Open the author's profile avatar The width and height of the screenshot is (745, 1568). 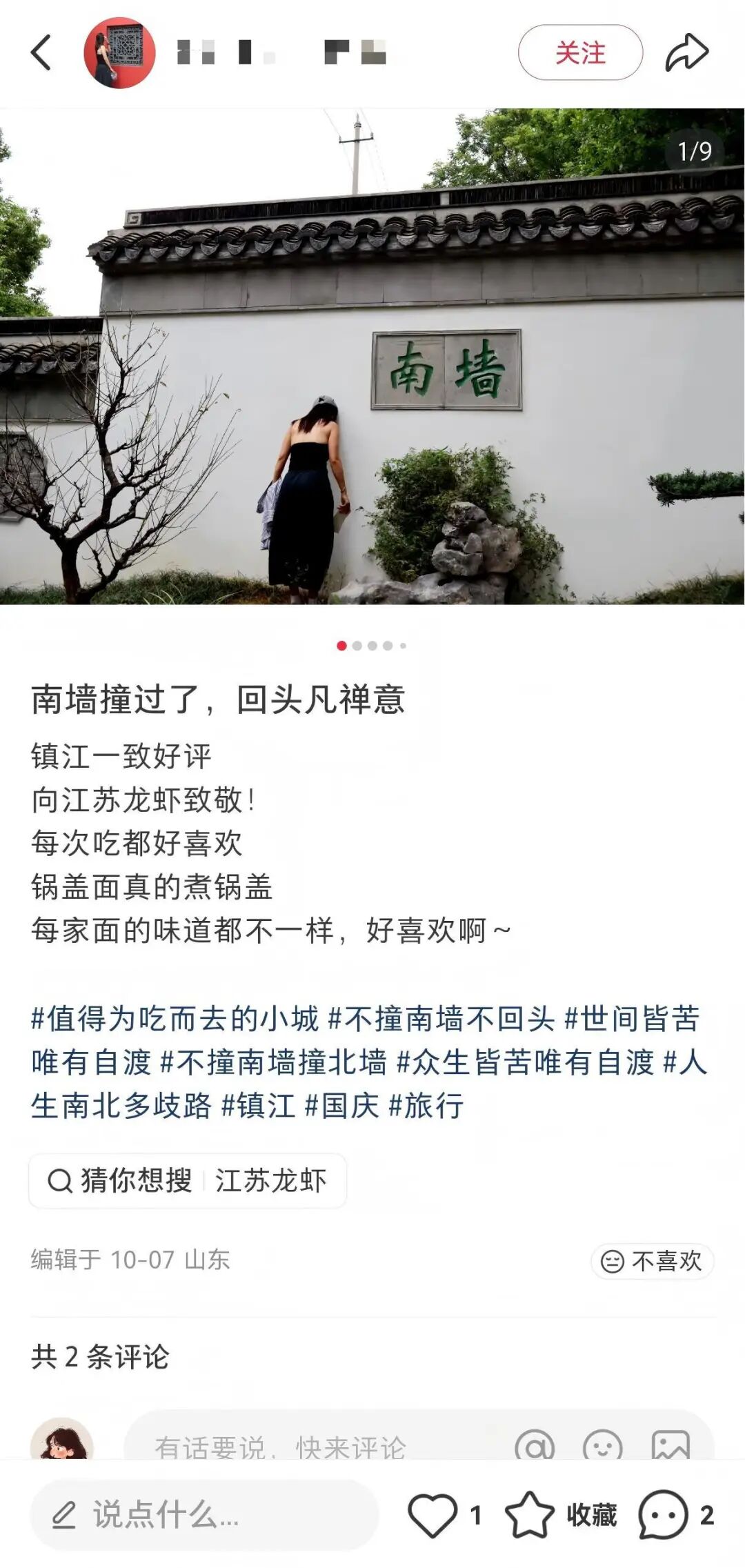pos(119,52)
